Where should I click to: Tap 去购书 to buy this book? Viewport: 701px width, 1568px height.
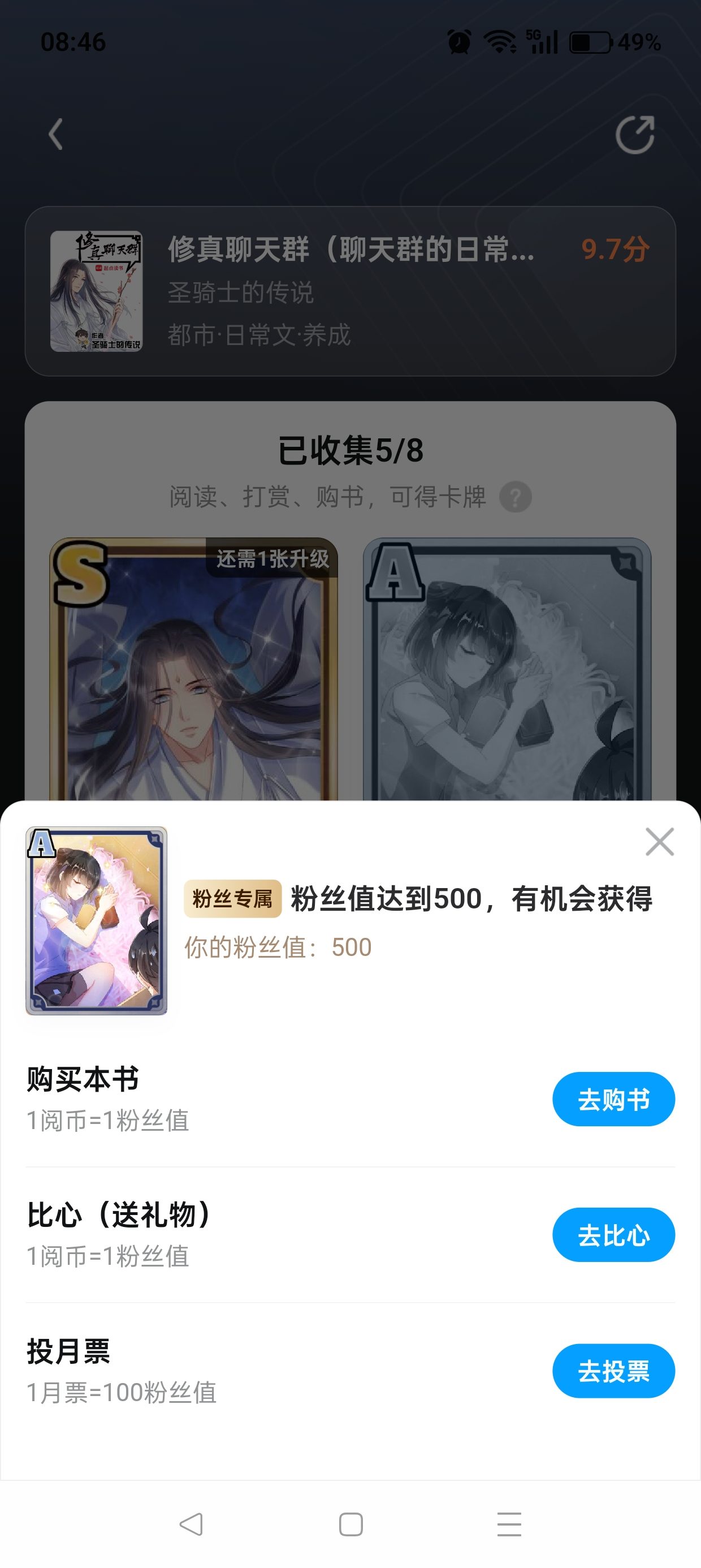point(613,1099)
